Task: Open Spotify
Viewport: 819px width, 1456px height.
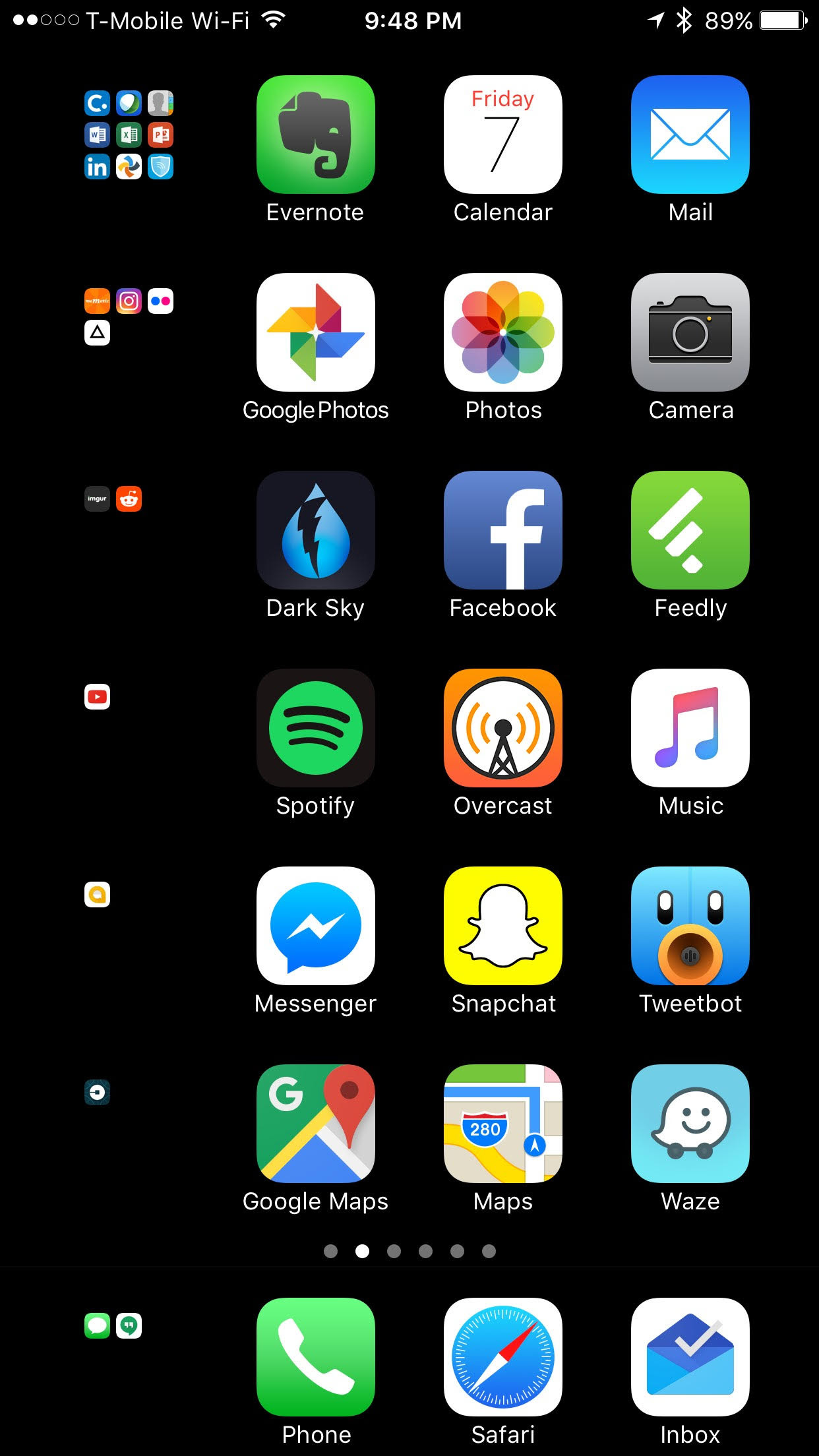Action: 315,728
